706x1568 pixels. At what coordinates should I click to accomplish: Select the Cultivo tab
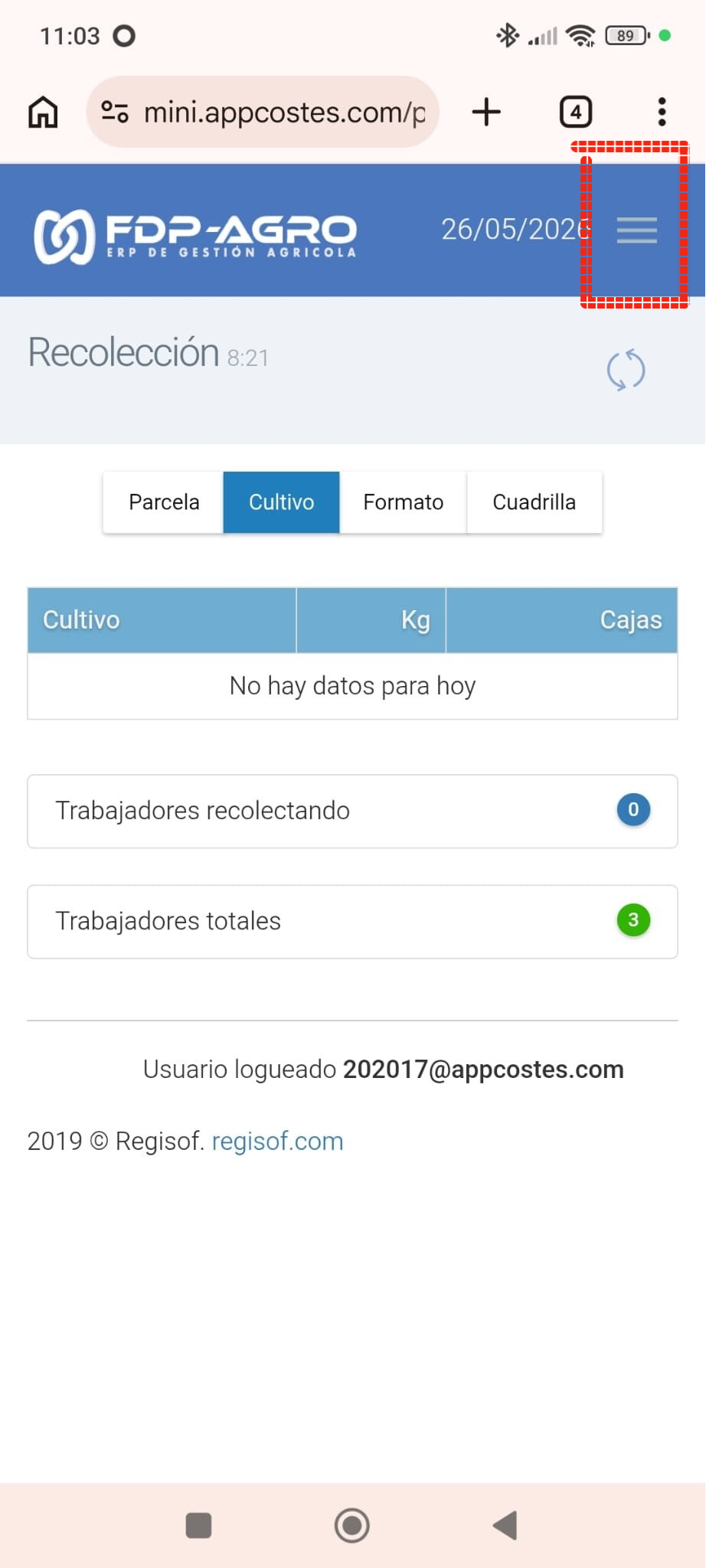pyautogui.click(x=281, y=502)
